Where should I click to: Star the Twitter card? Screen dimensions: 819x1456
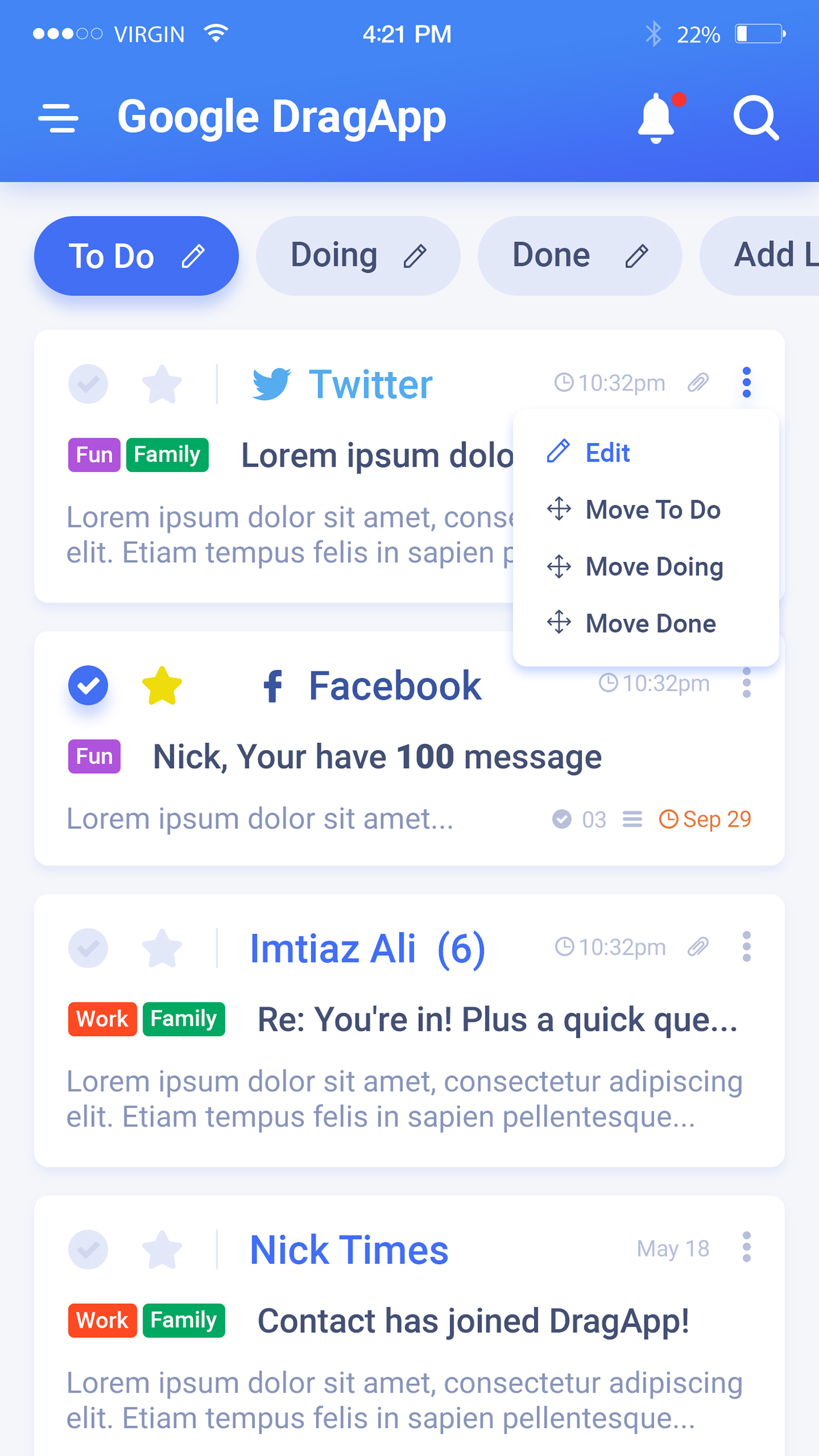click(x=162, y=384)
